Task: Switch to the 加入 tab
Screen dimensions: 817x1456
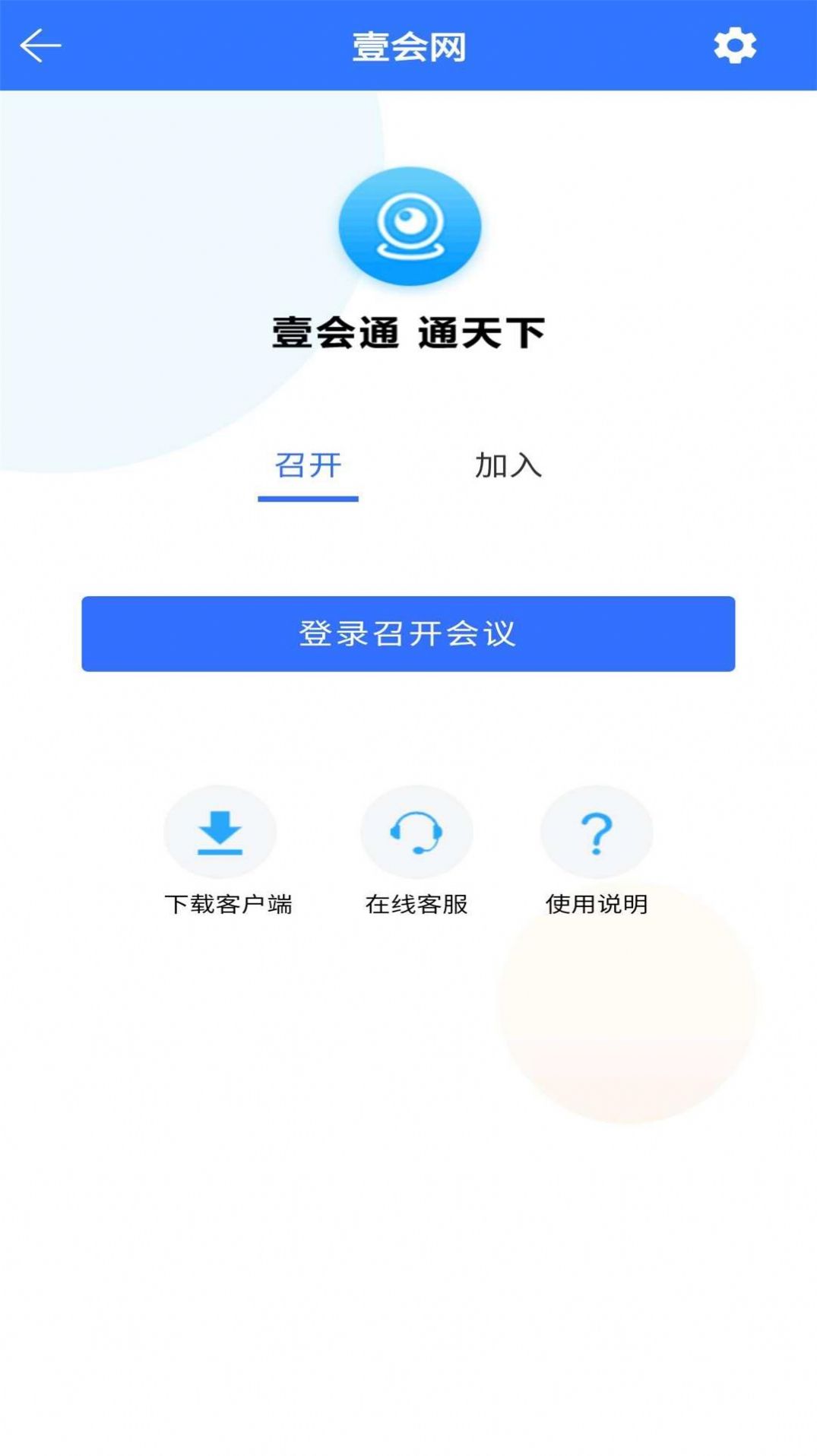Action: [508, 466]
